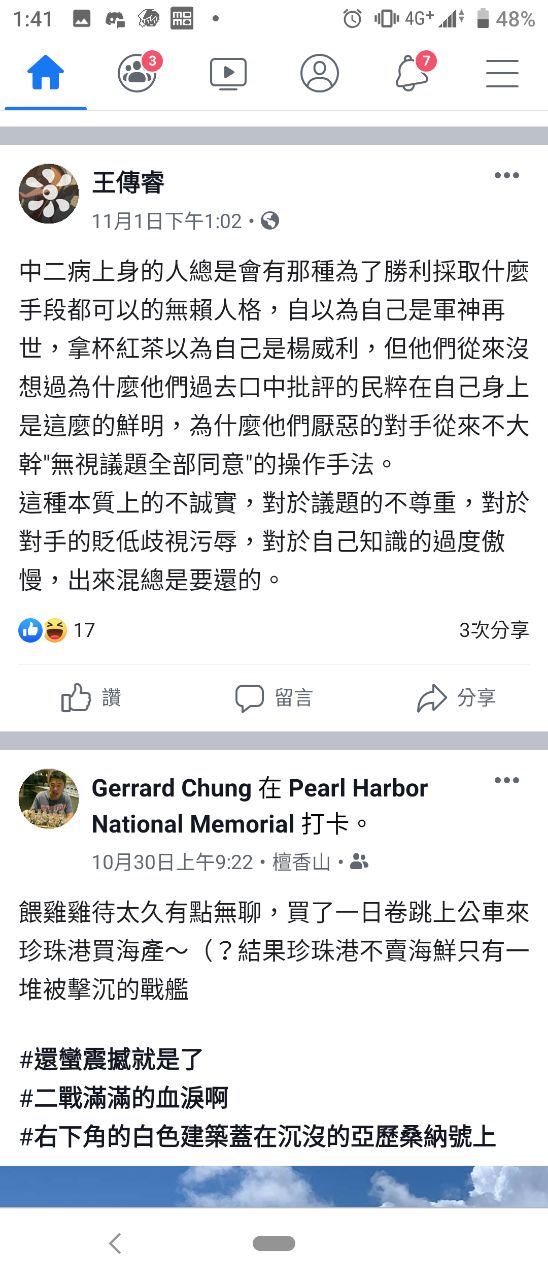Screen dimensions: 548x1280
Task: Switch to the Home feed tab
Action: [46, 73]
